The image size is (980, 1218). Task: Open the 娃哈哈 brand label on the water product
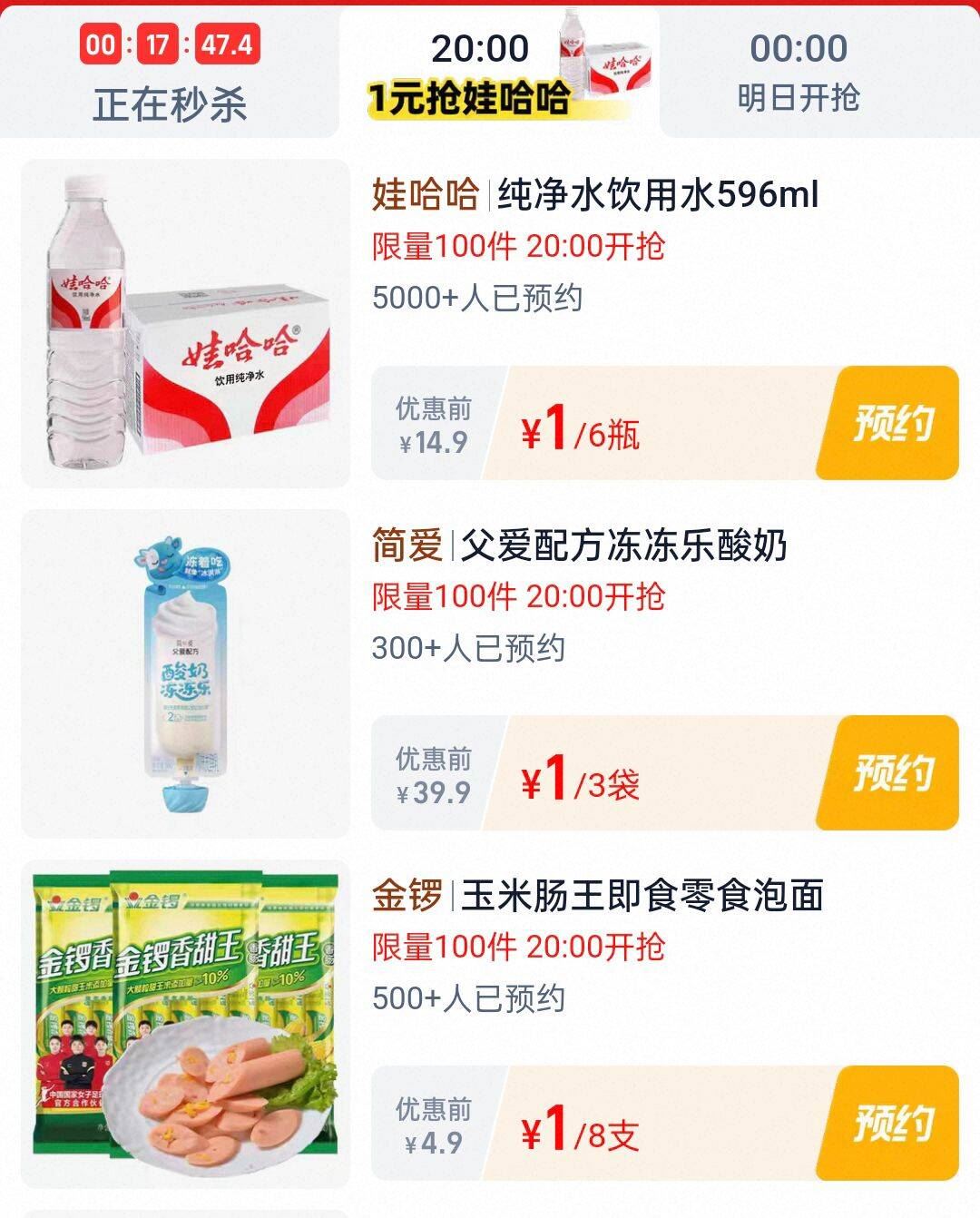point(422,193)
